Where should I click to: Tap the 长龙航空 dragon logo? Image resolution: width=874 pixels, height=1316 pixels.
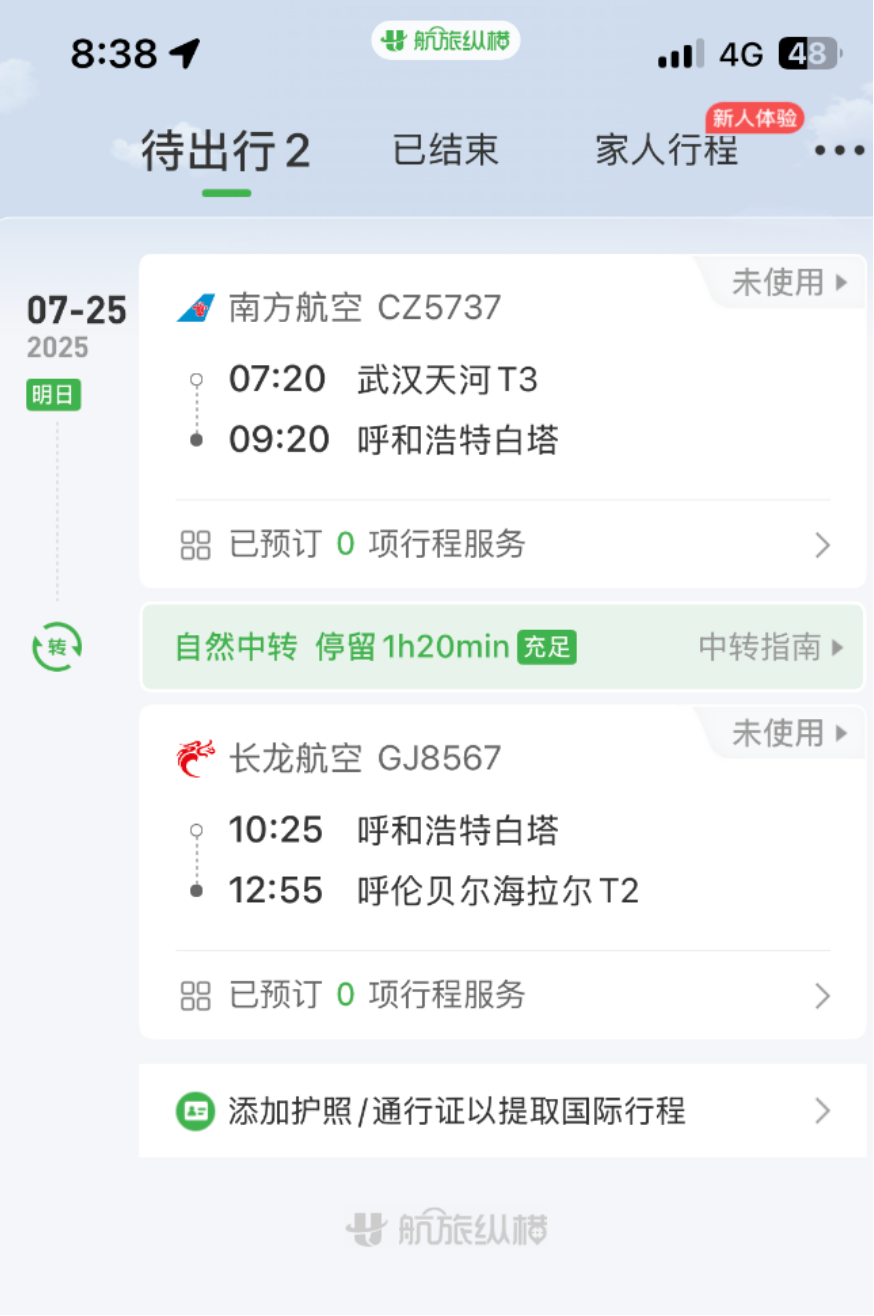click(196, 757)
